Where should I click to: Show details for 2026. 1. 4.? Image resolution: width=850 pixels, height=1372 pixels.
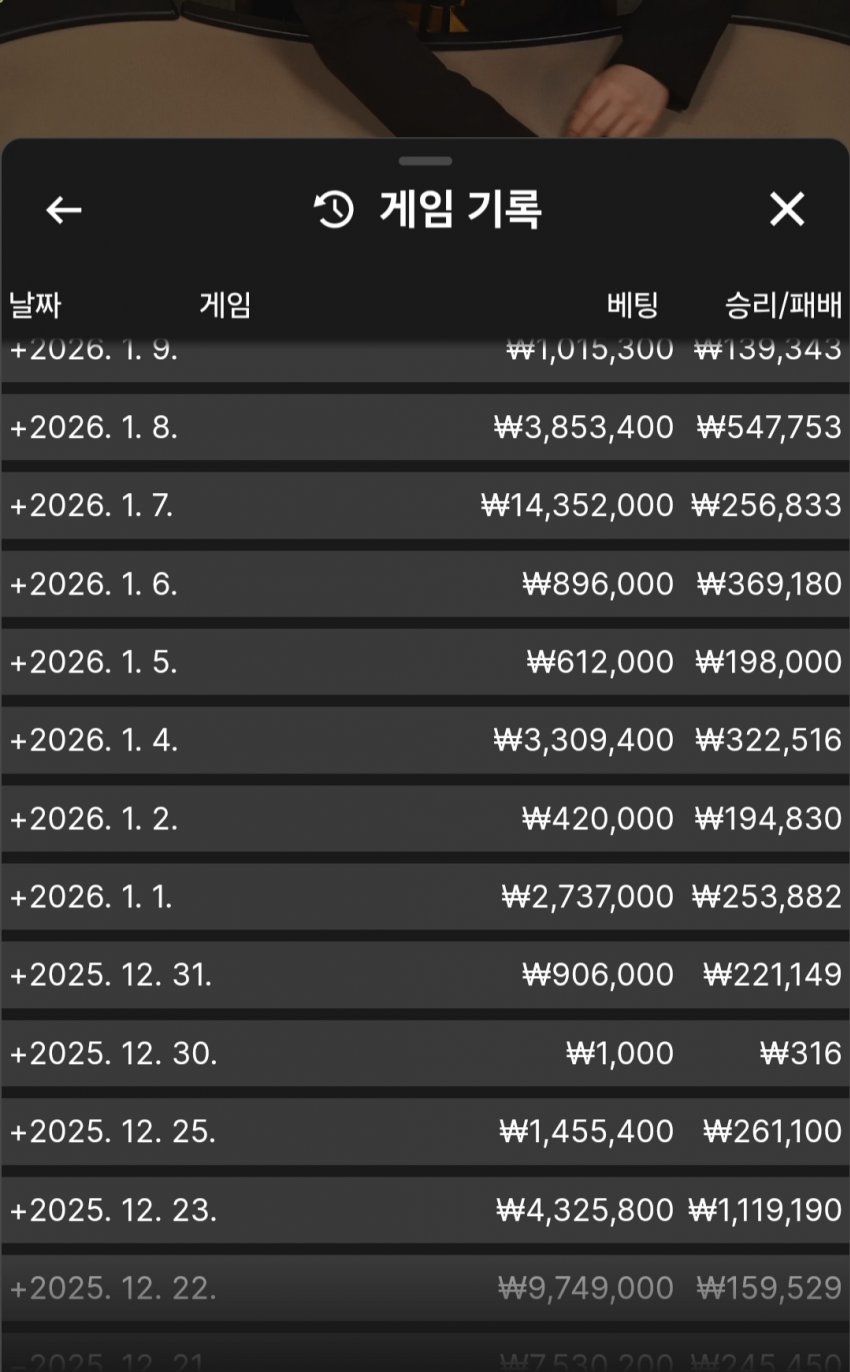click(x=94, y=740)
